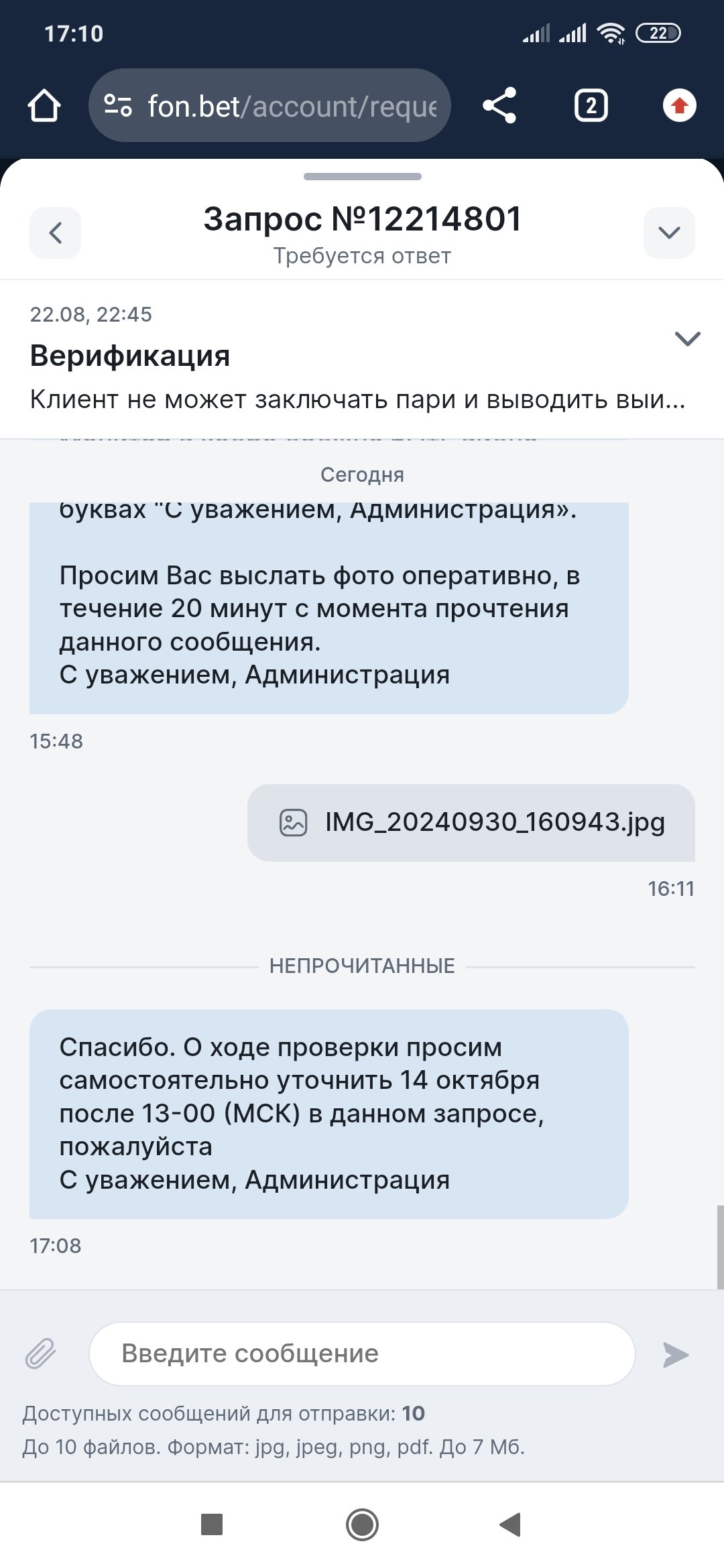Image resolution: width=724 pixels, height=1568 pixels.
Task: Open the browser update menu icon
Action: pos(679,106)
